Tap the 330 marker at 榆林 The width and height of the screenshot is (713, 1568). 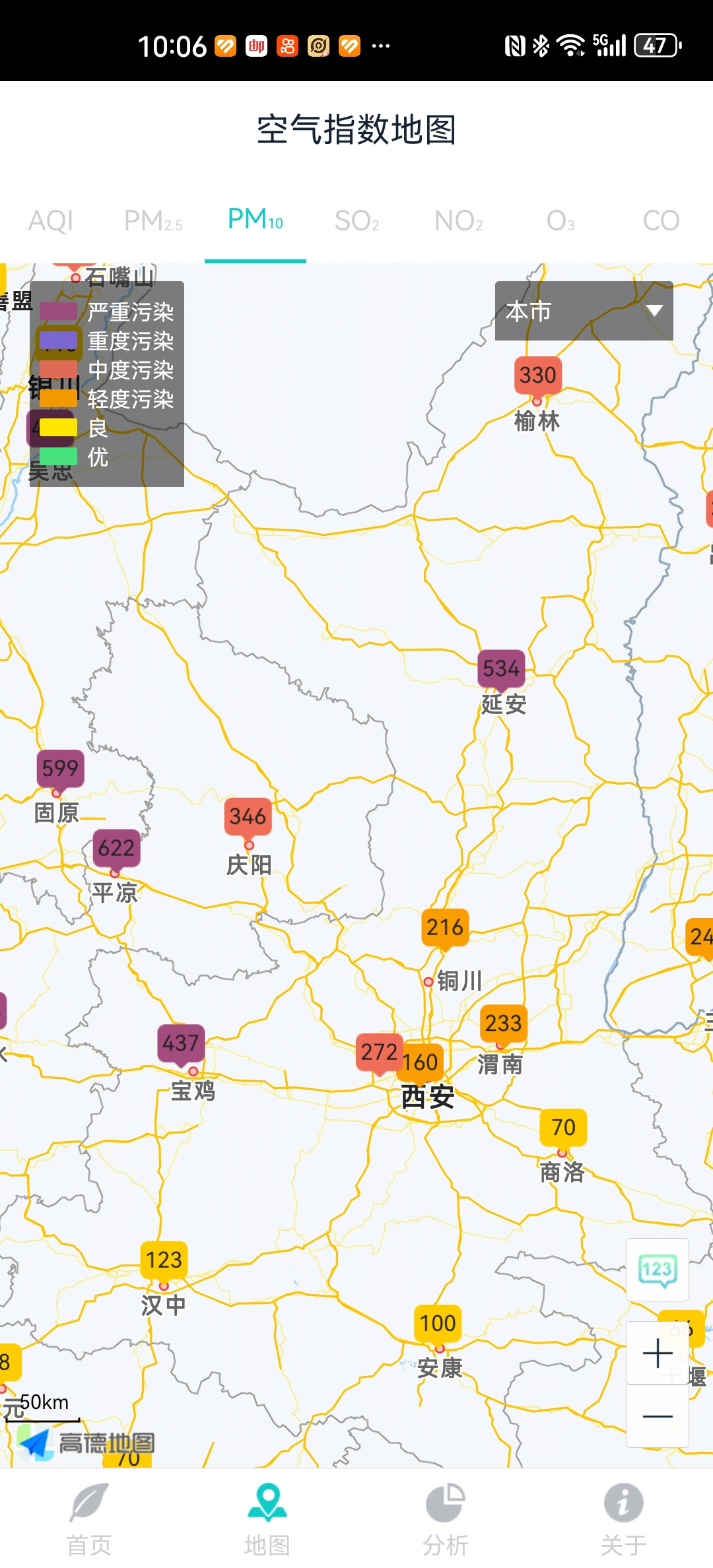tap(538, 376)
